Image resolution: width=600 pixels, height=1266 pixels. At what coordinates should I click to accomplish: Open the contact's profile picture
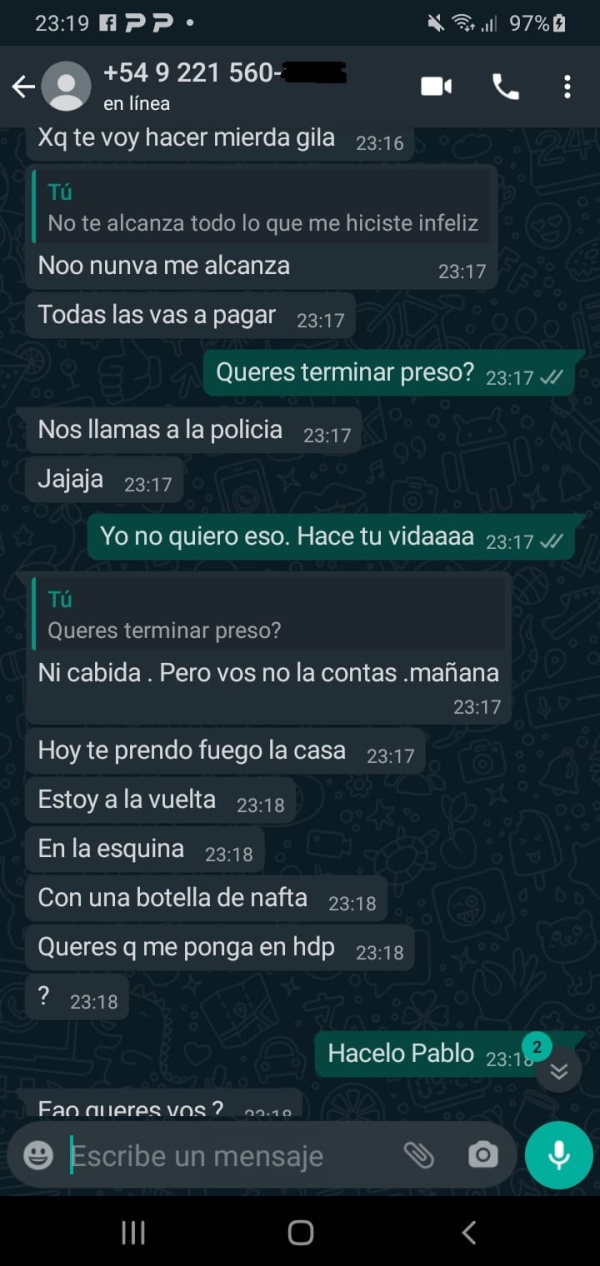[x=67, y=87]
